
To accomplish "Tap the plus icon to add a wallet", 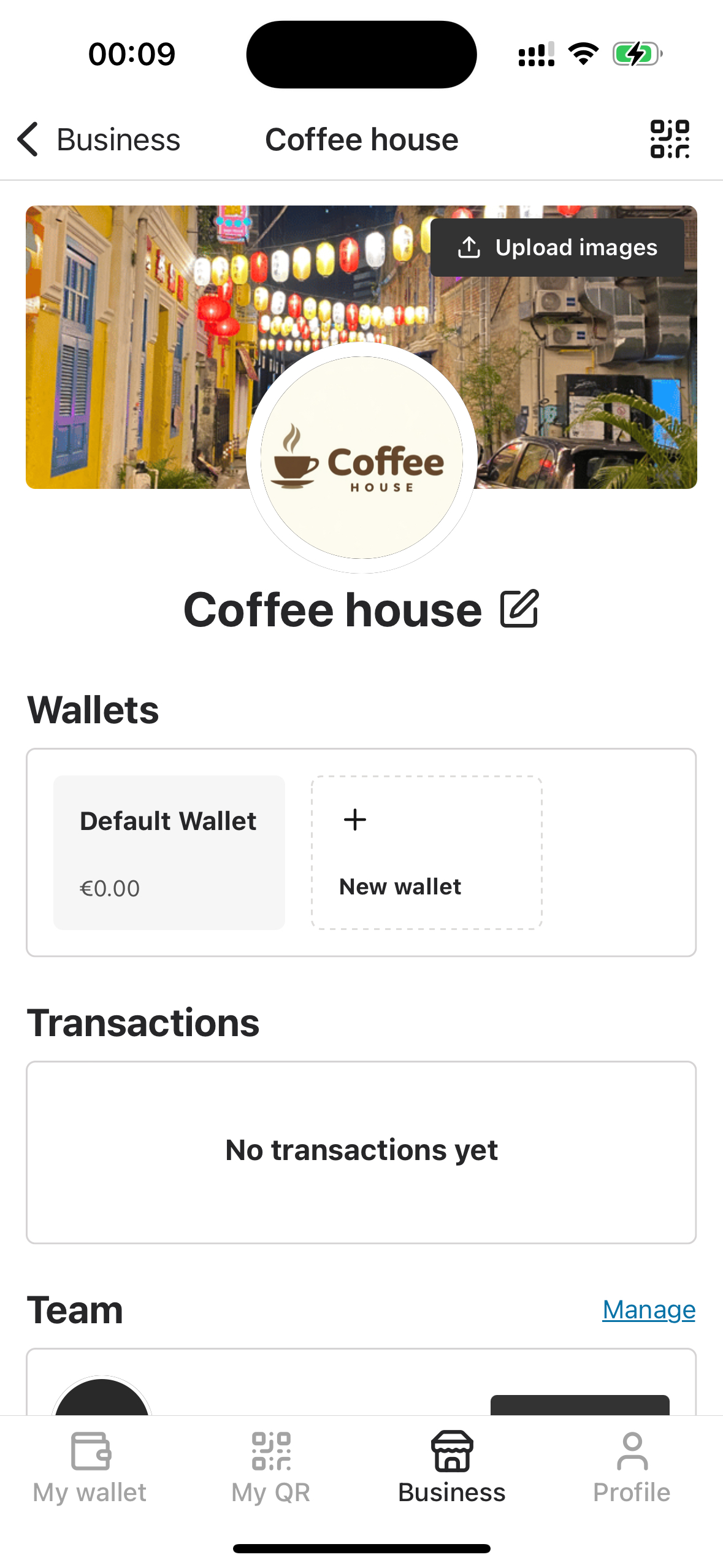I will point(354,819).
